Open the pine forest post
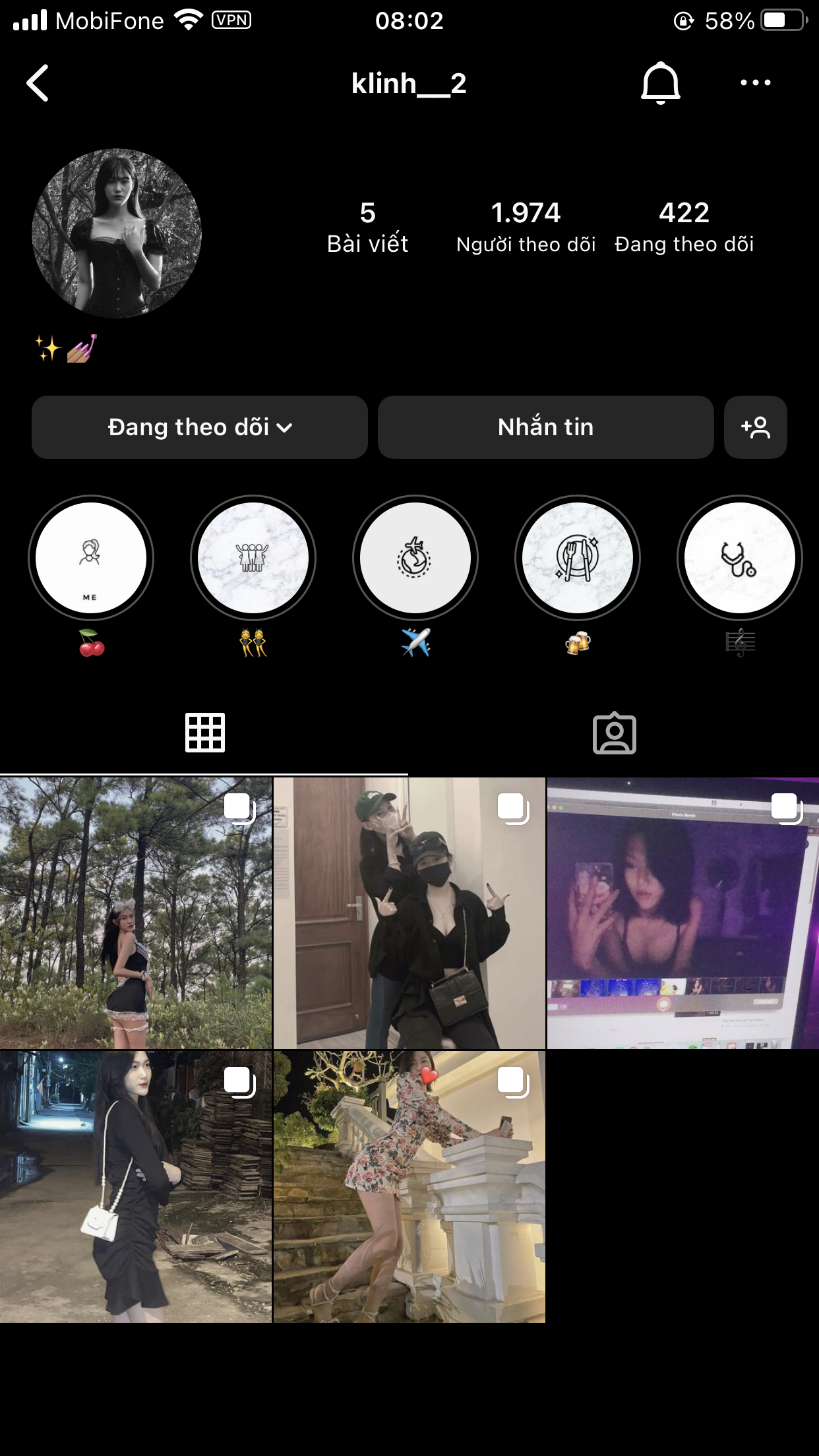819x1456 pixels. coord(136,913)
